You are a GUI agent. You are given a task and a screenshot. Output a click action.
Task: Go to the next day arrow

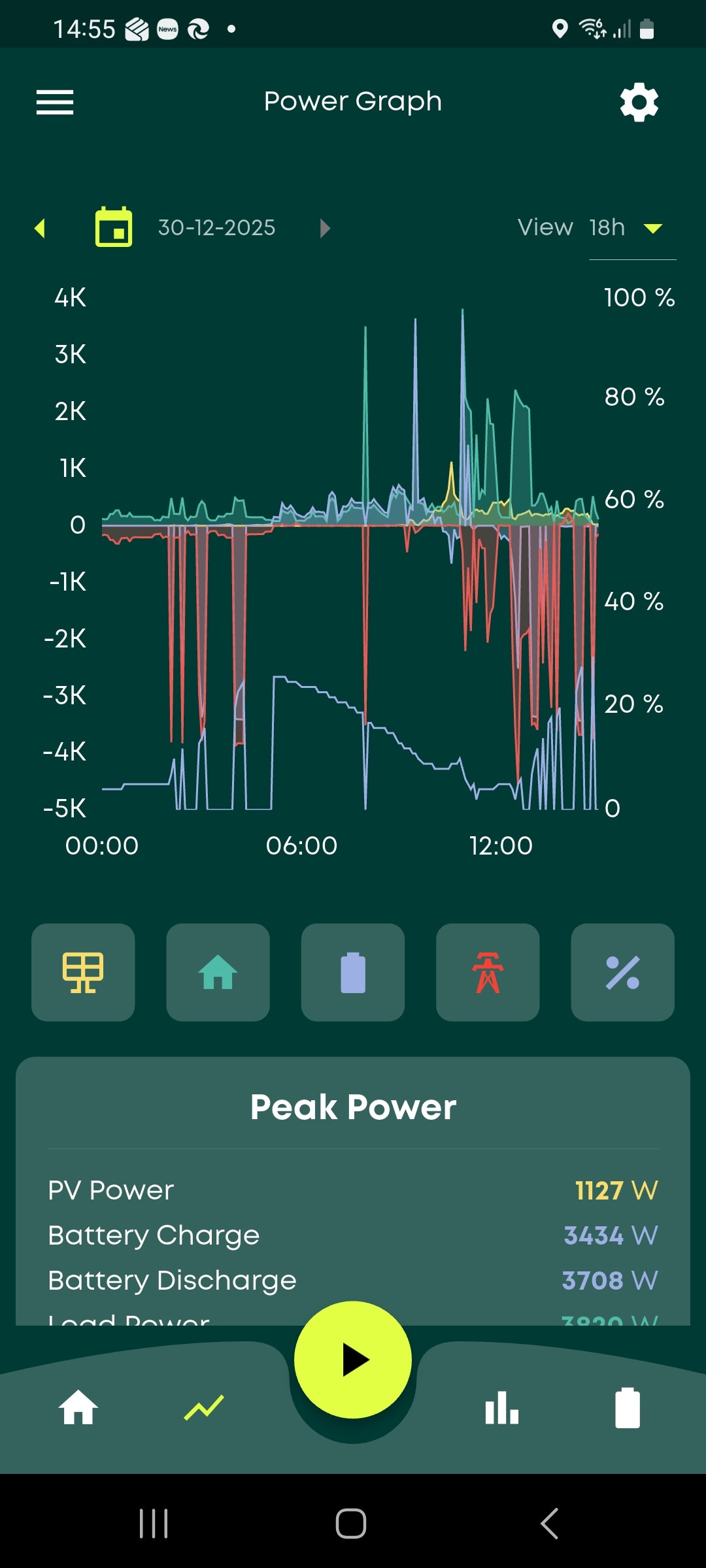click(x=325, y=228)
